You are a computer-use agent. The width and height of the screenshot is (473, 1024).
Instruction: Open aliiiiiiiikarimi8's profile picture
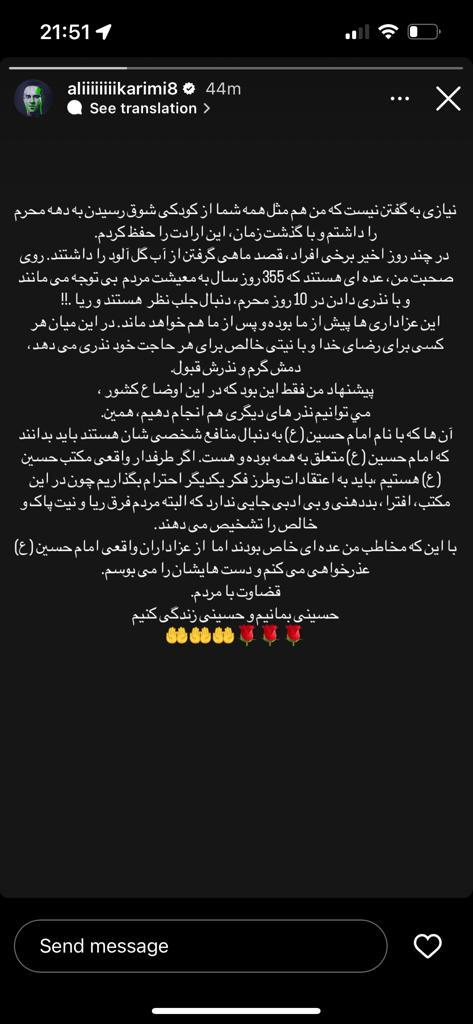click(x=33, y=99)
